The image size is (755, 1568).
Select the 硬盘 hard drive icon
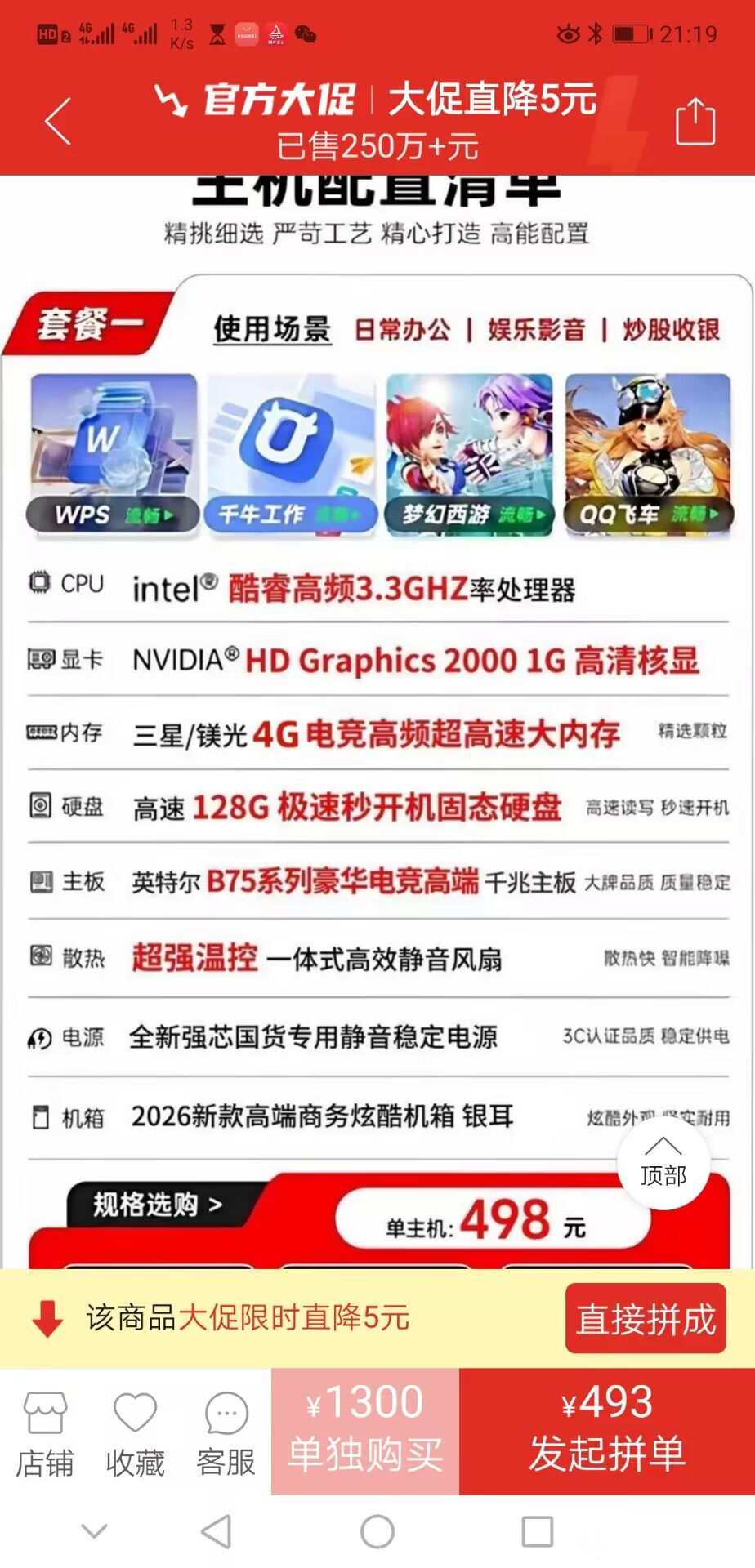click(x=41, y=807)
